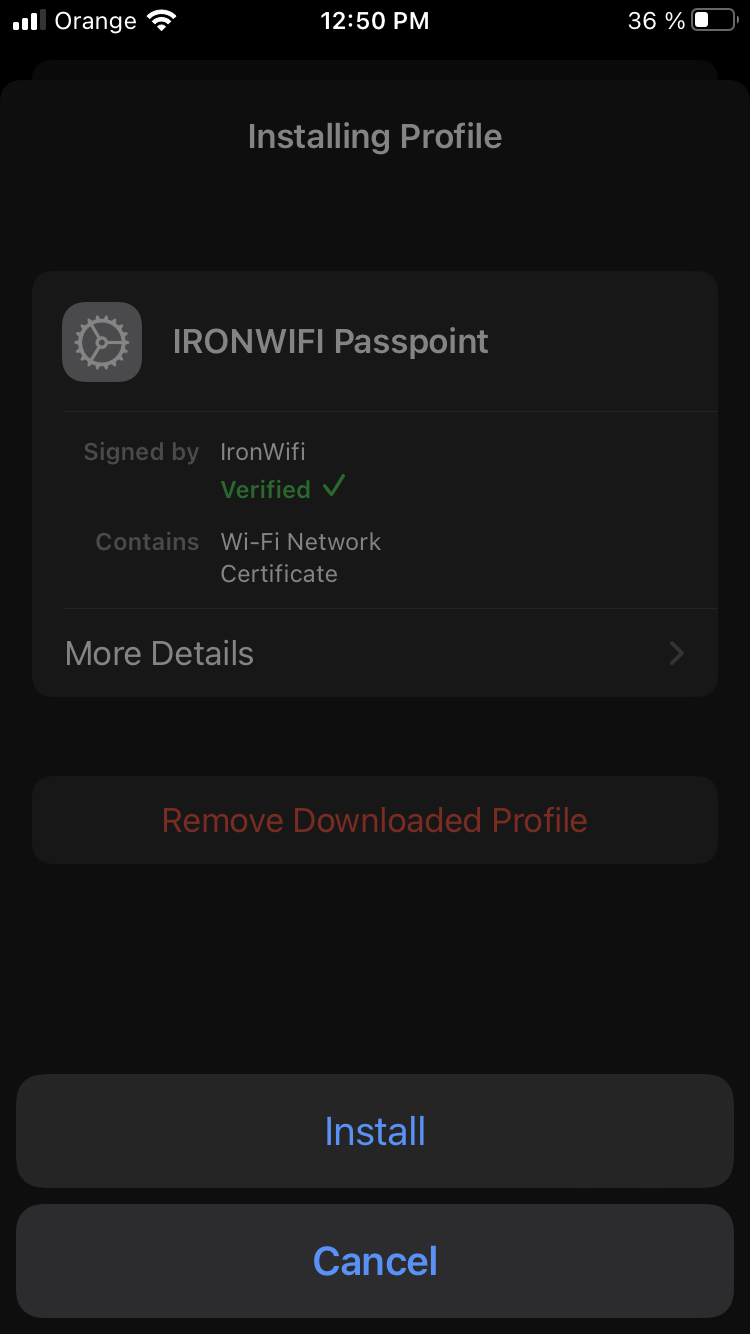Tap the Orange carrier label
Viewport: 750px width, 1334px height.
click(x=95, y=20)
